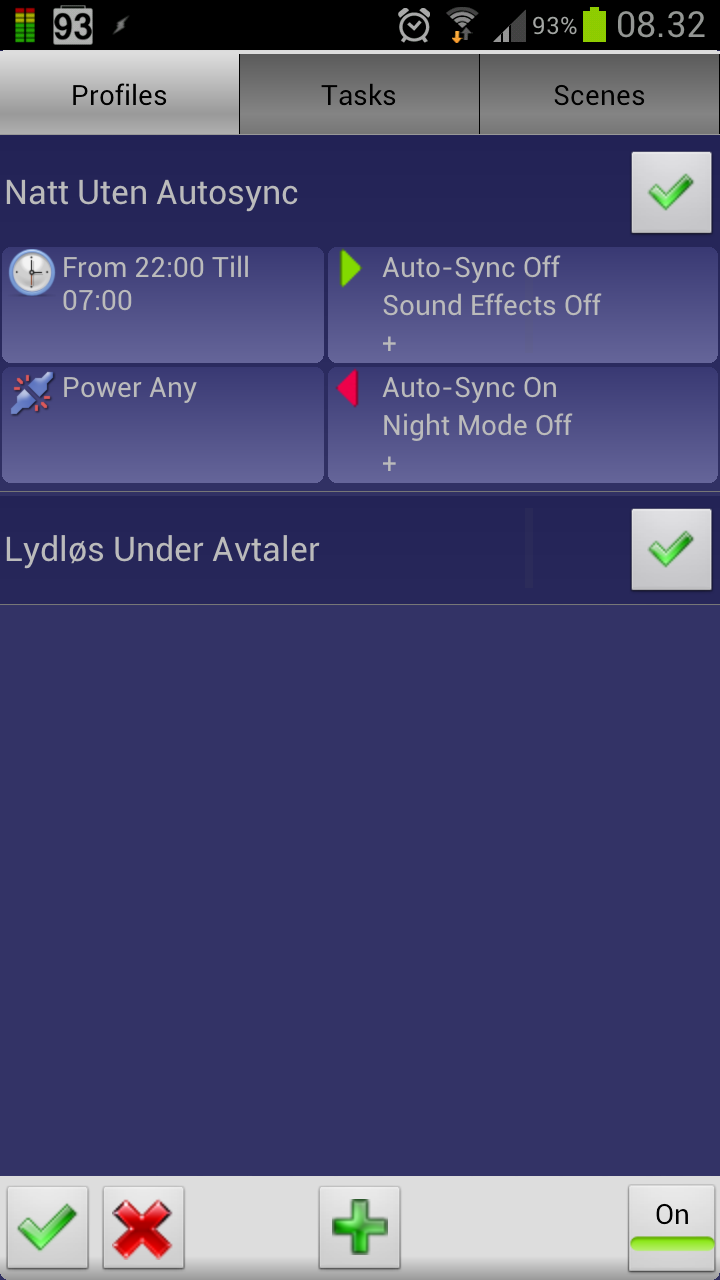Toggle the On button off
The height and width of the screenshot is (1280, 720).
[672, 1228]
